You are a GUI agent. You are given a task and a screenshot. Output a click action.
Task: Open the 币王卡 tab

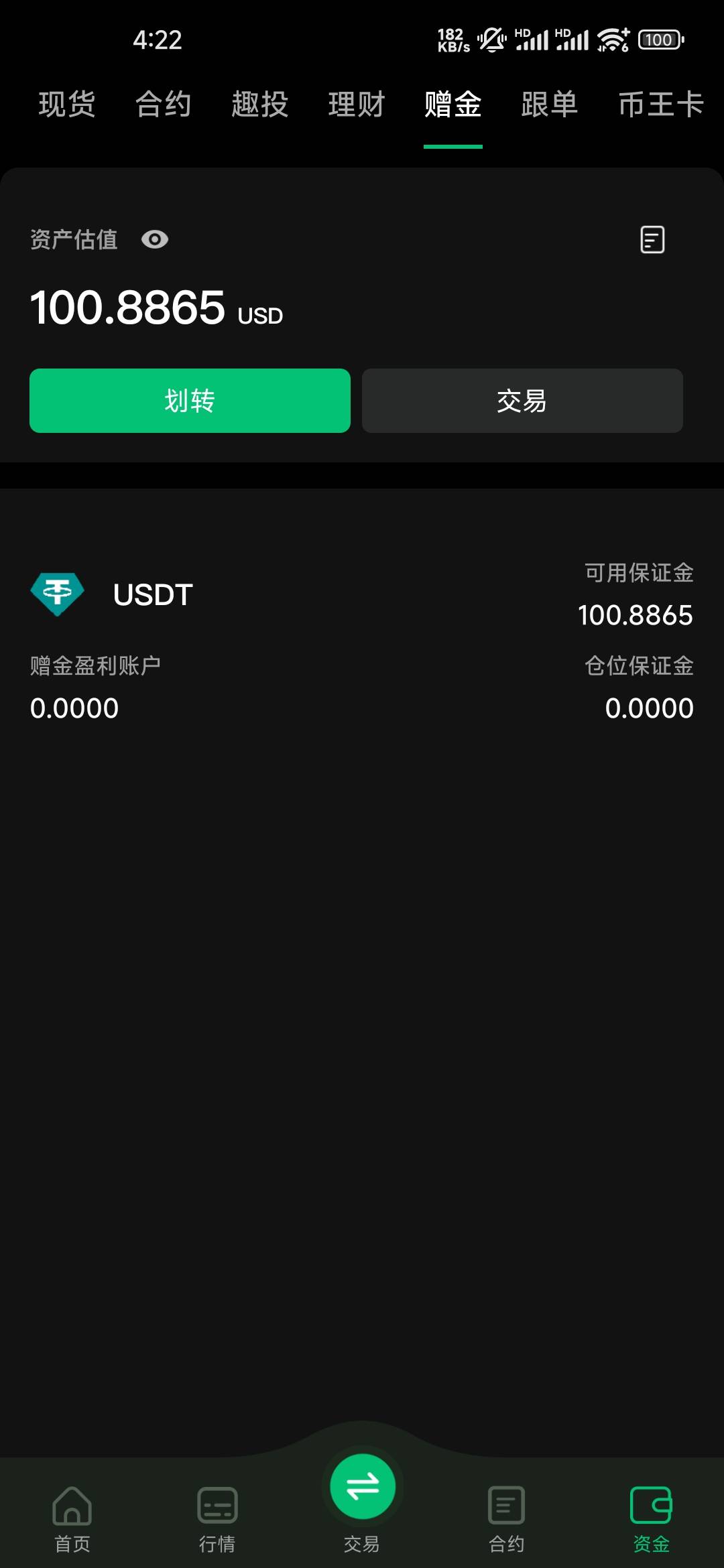click(x=661, y=105)
